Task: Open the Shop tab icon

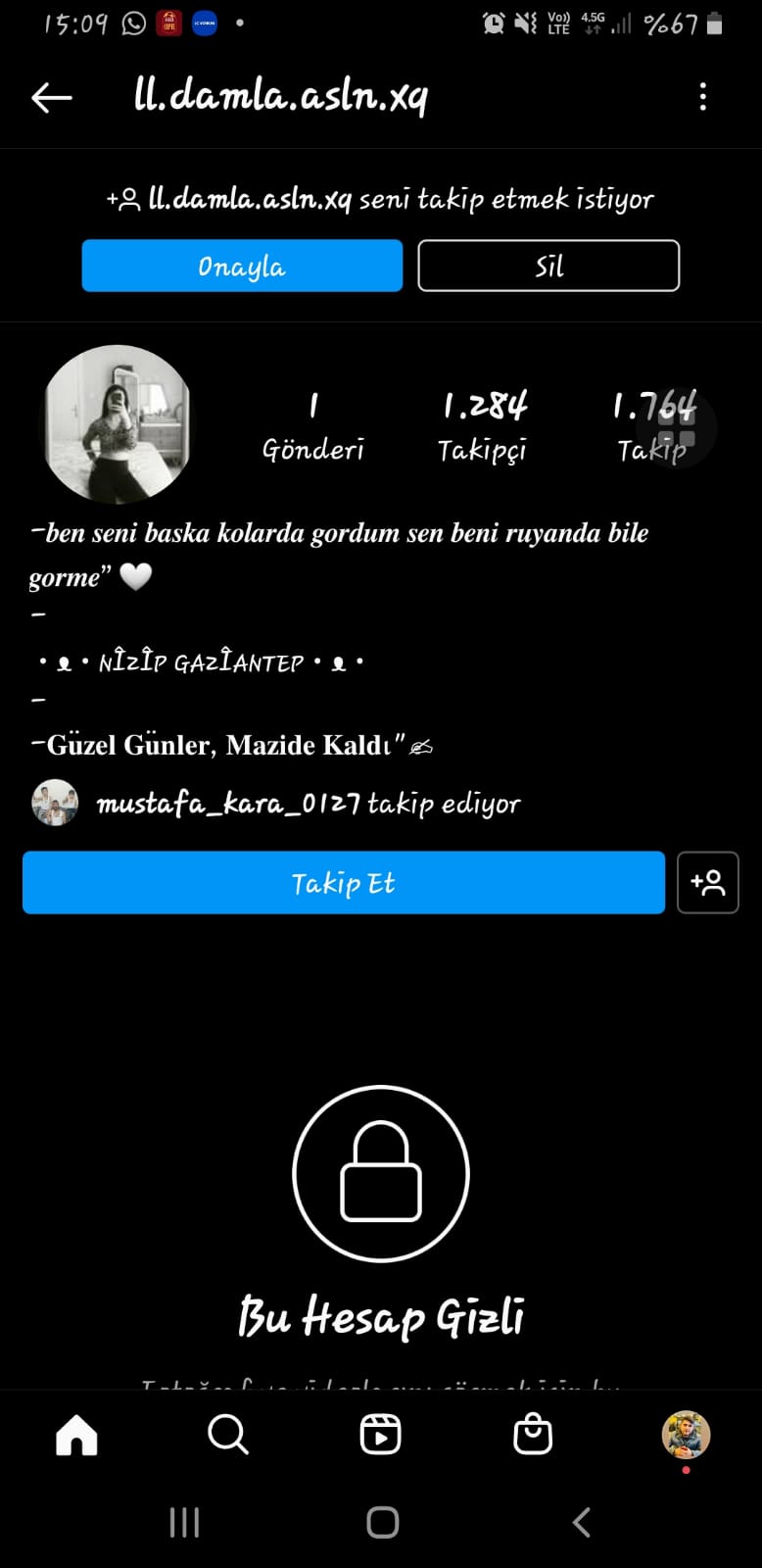Action: click(x=534, y=1435)
